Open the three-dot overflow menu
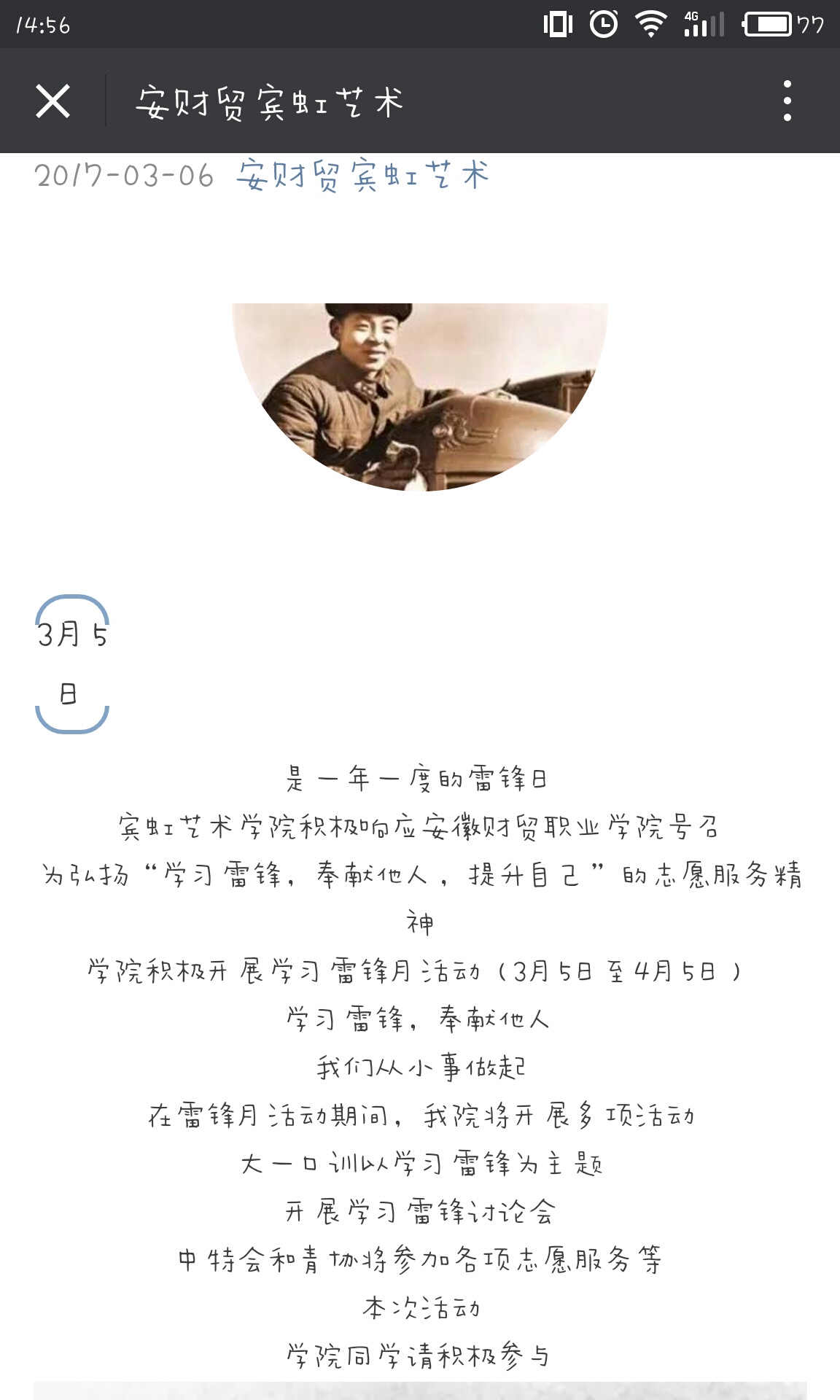840x1400 pixels. pos(787,101)
